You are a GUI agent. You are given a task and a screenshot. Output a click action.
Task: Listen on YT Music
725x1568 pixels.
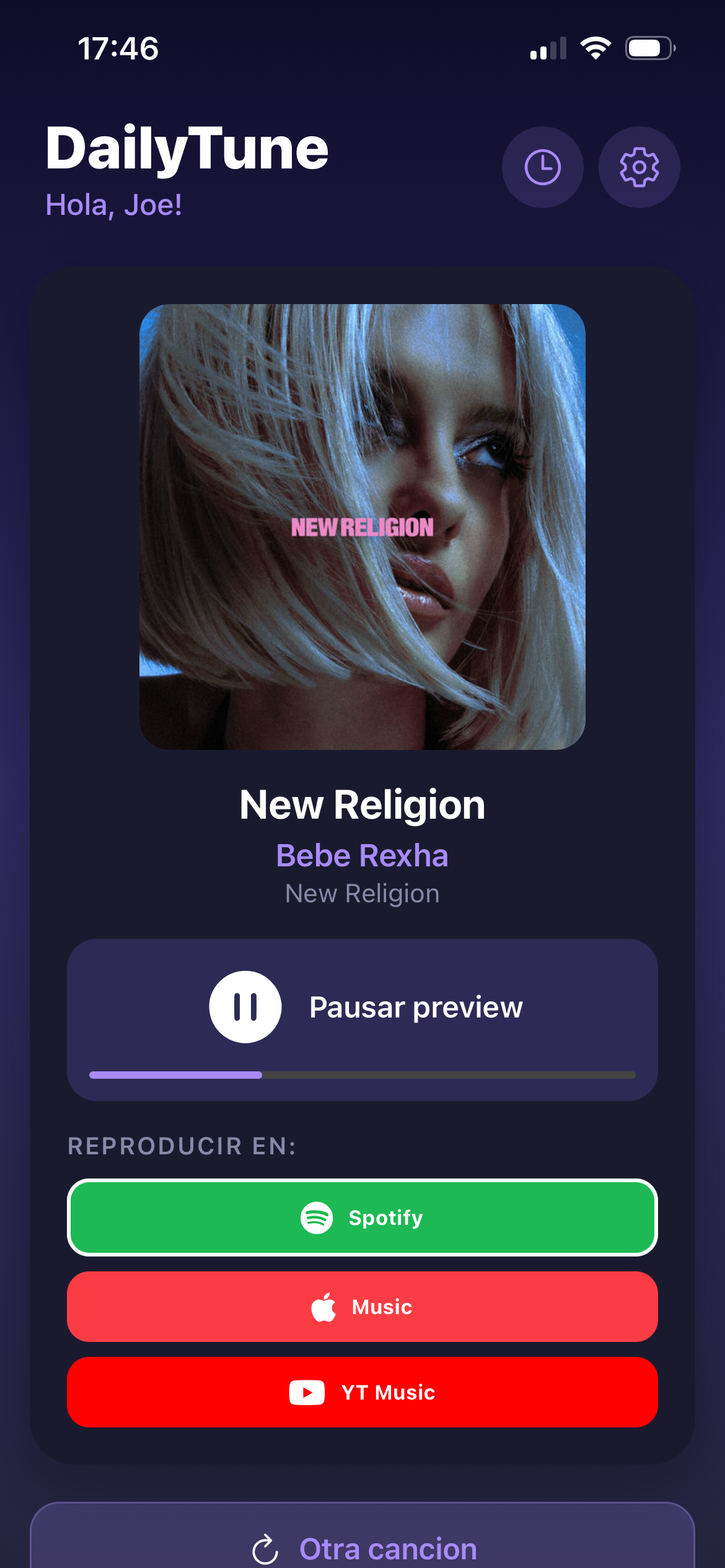(x=362, y=1392)
